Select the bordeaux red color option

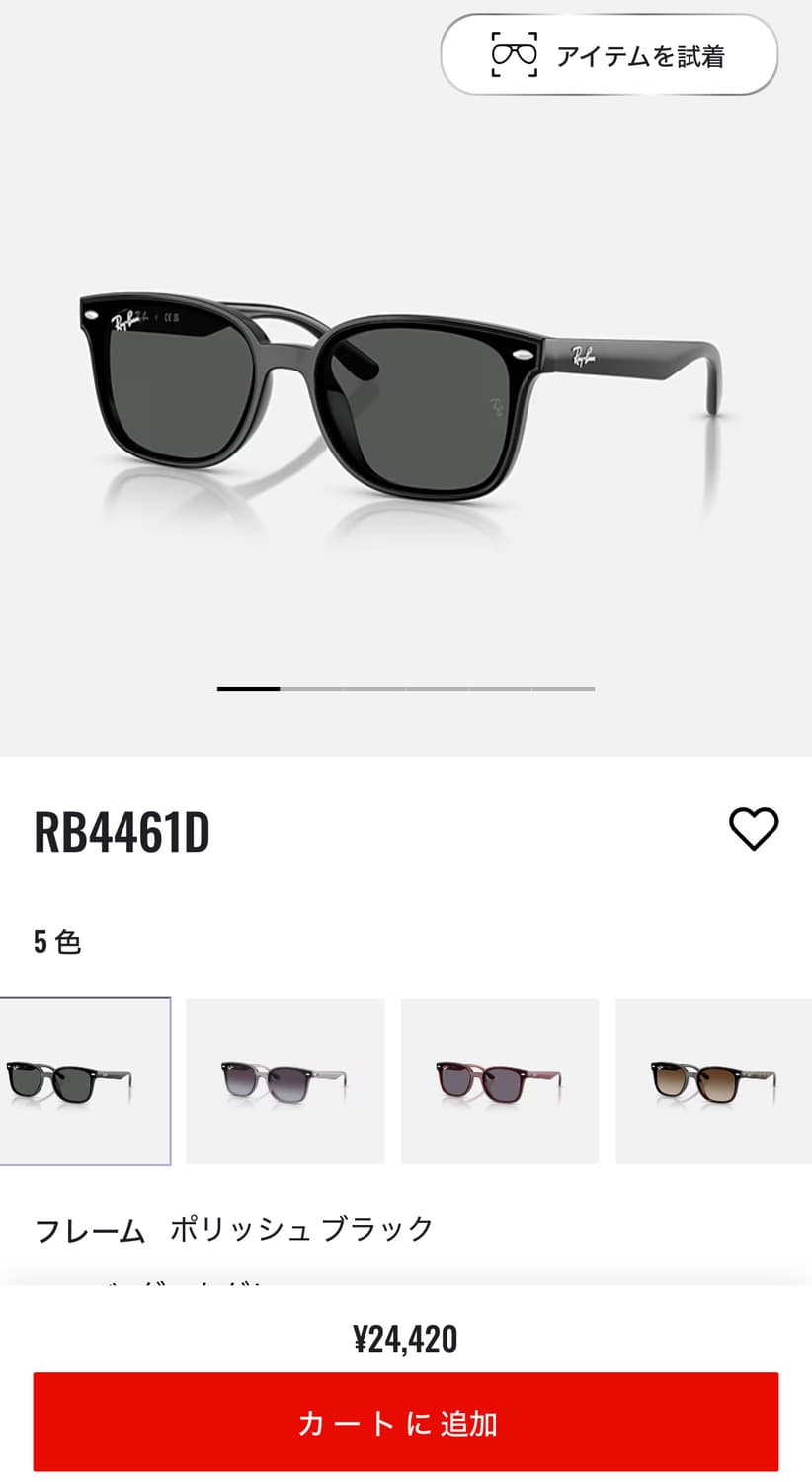click(499, 1079)
